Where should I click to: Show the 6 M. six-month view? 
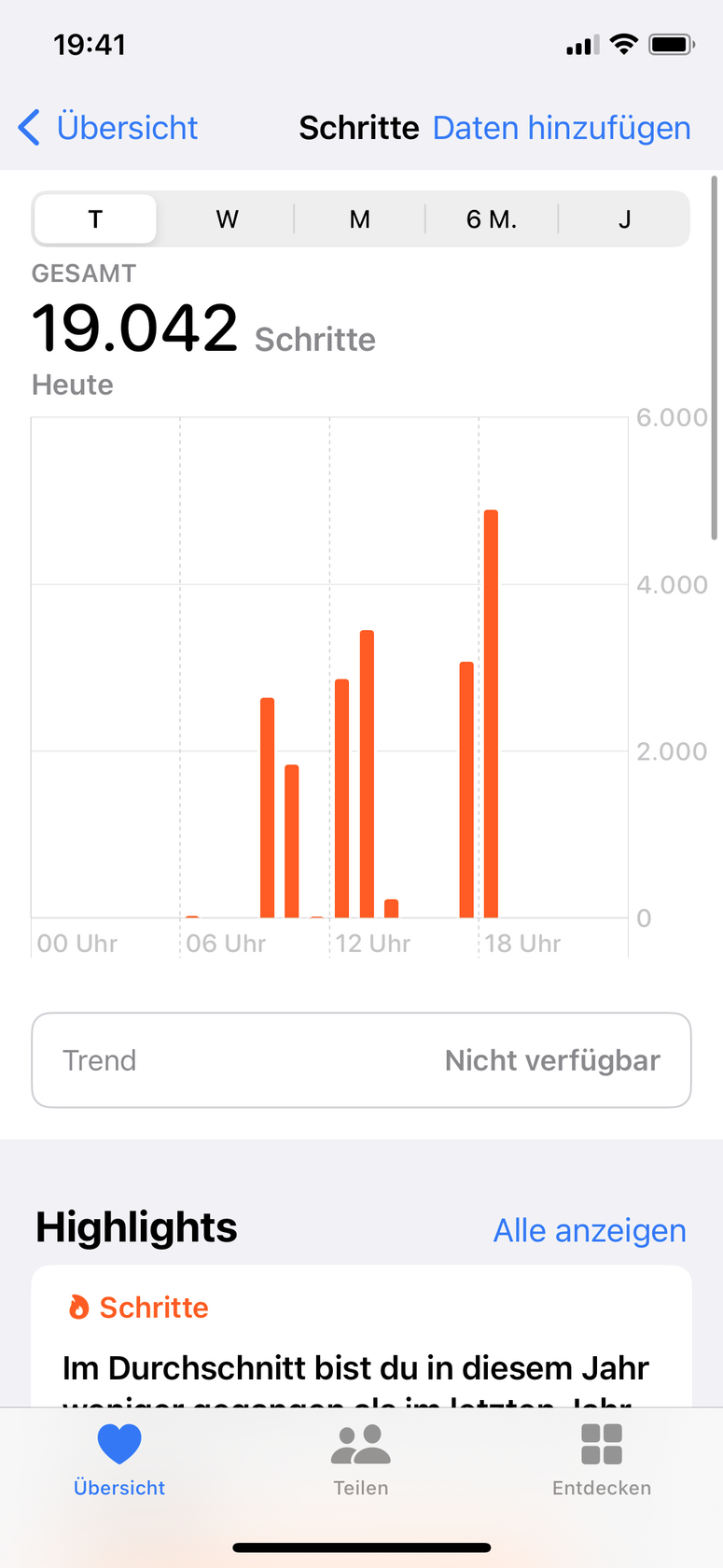coord(492,219)
